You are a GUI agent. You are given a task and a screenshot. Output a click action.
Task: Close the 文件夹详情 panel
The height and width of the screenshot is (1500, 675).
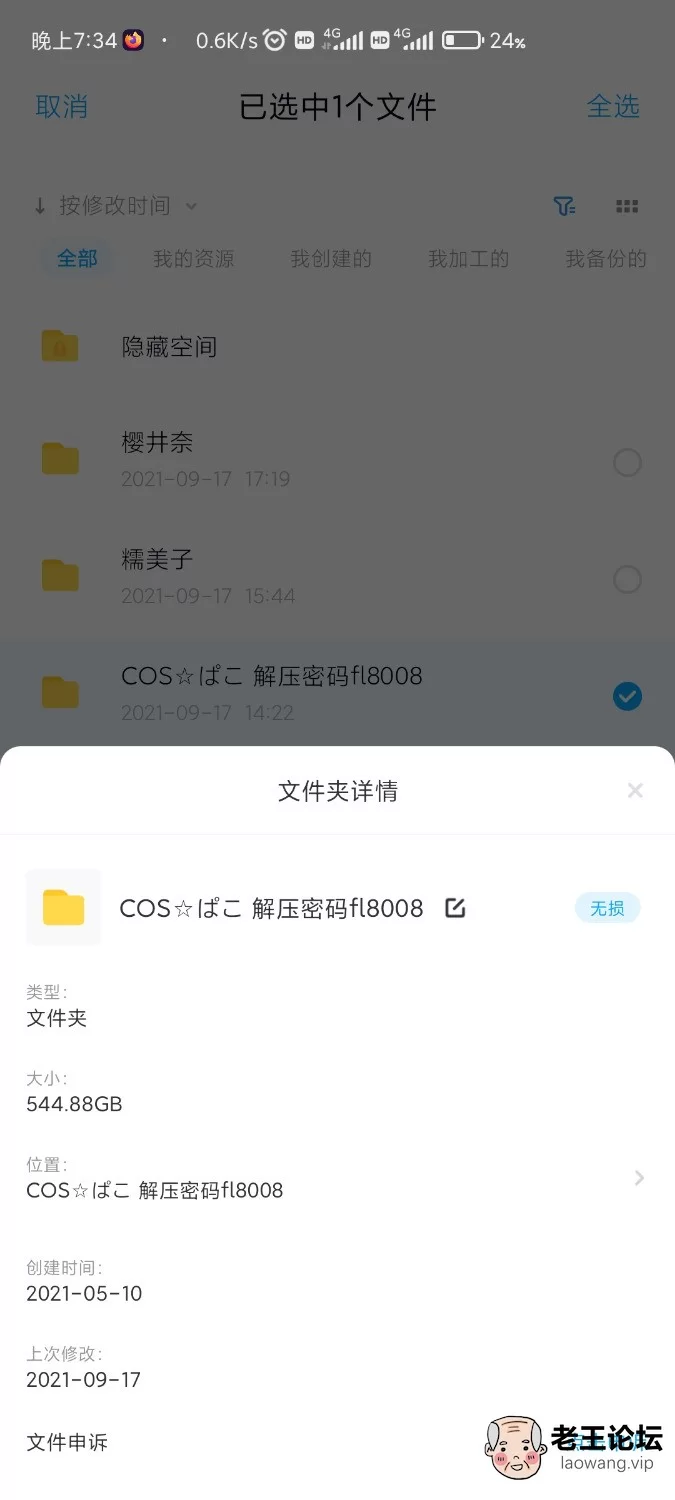click(x=635, y=791)
